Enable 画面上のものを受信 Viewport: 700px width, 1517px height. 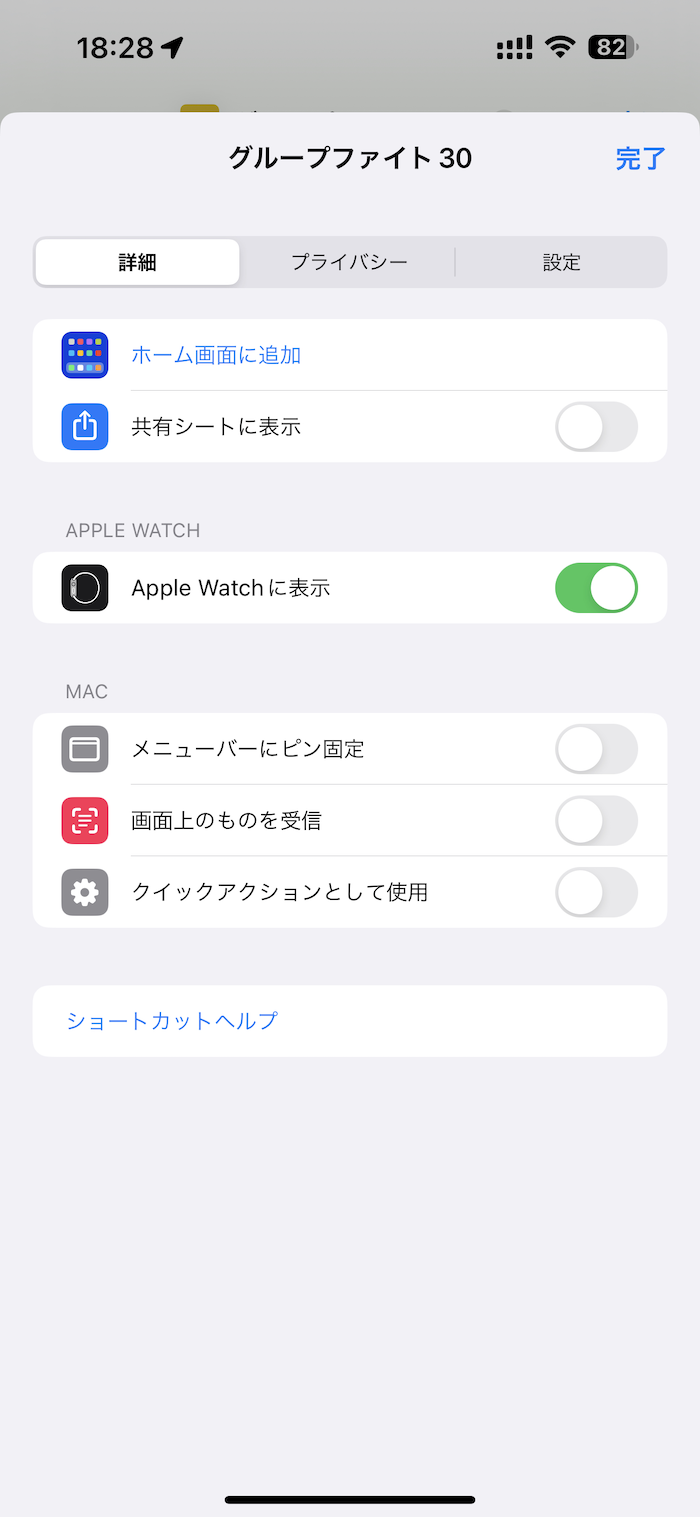[x=596, y=821]
